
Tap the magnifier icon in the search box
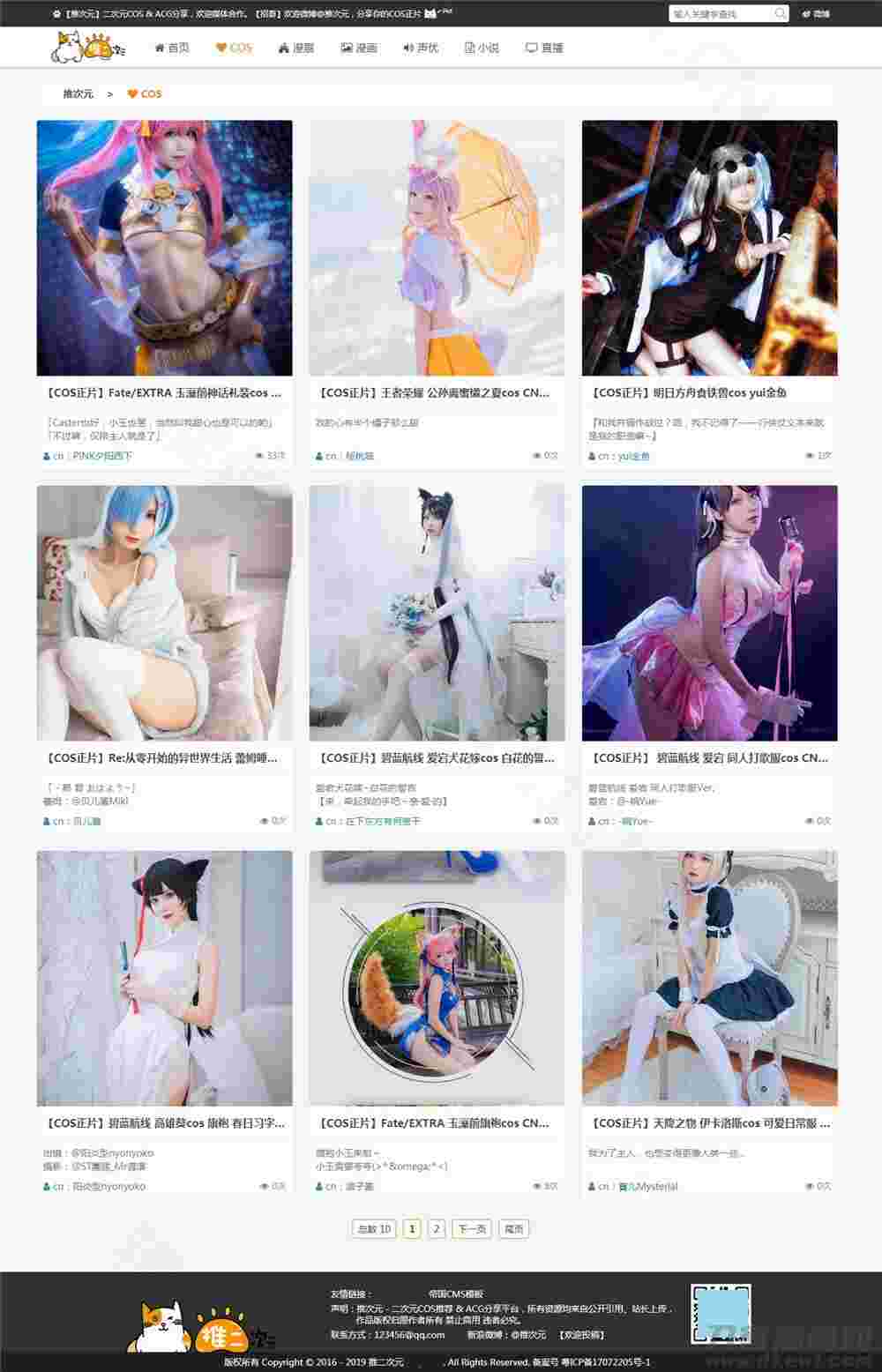[x=781, y=14]
